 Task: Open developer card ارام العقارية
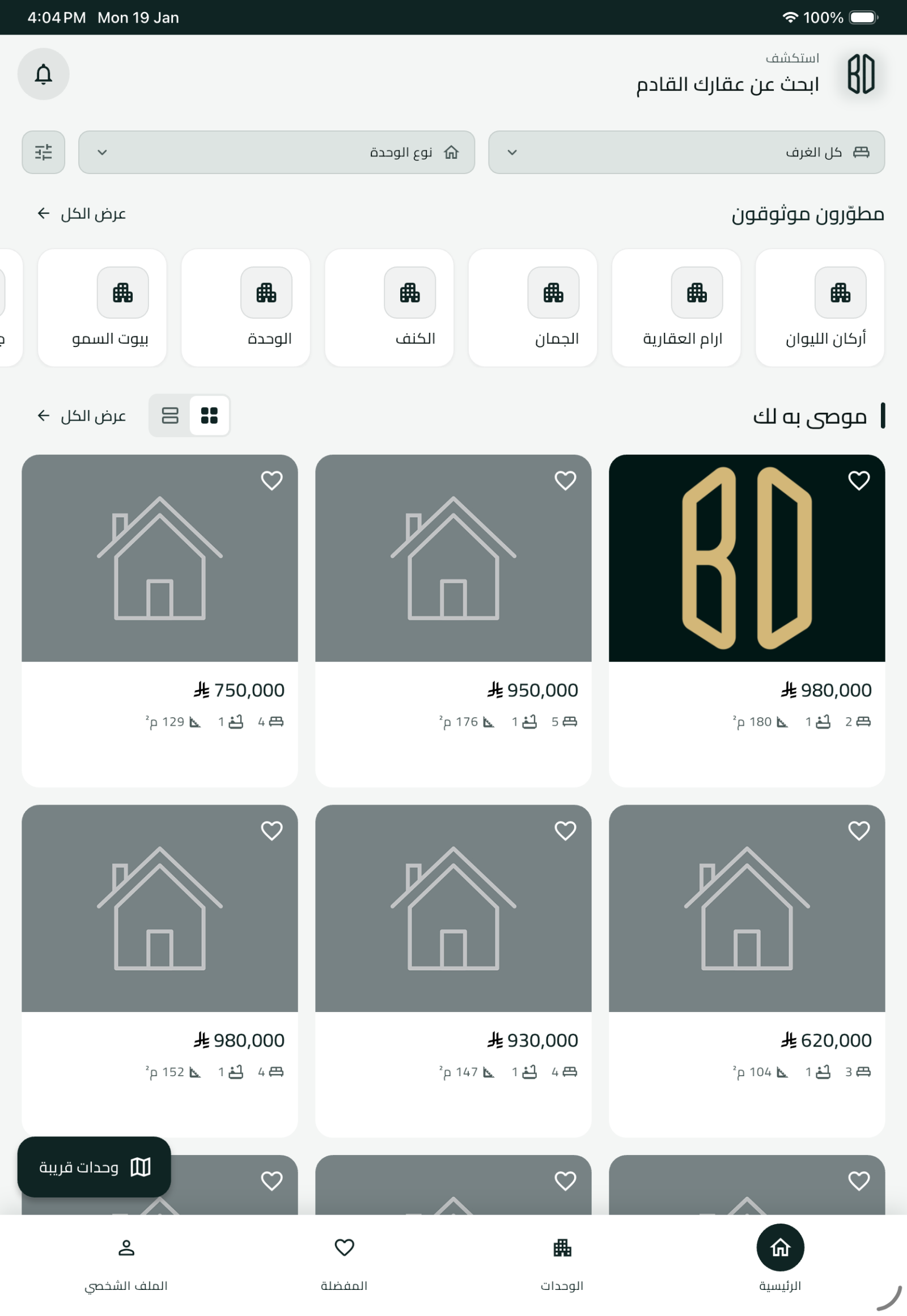tap(676, 308)
